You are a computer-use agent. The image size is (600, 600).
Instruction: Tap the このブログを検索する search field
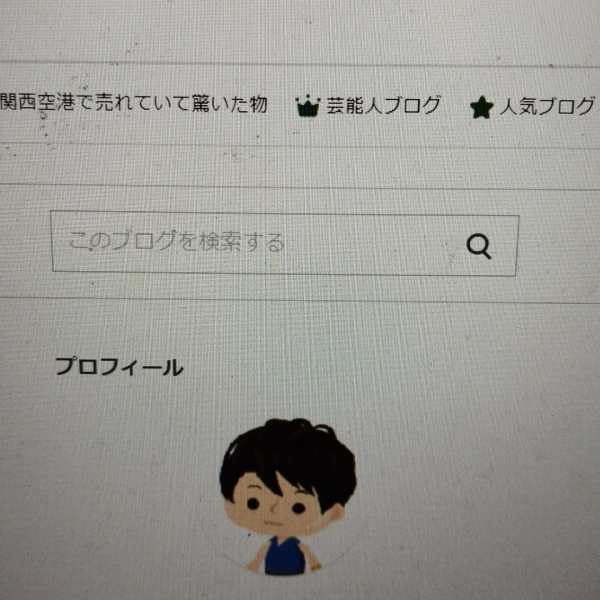(x=250, y=243)
